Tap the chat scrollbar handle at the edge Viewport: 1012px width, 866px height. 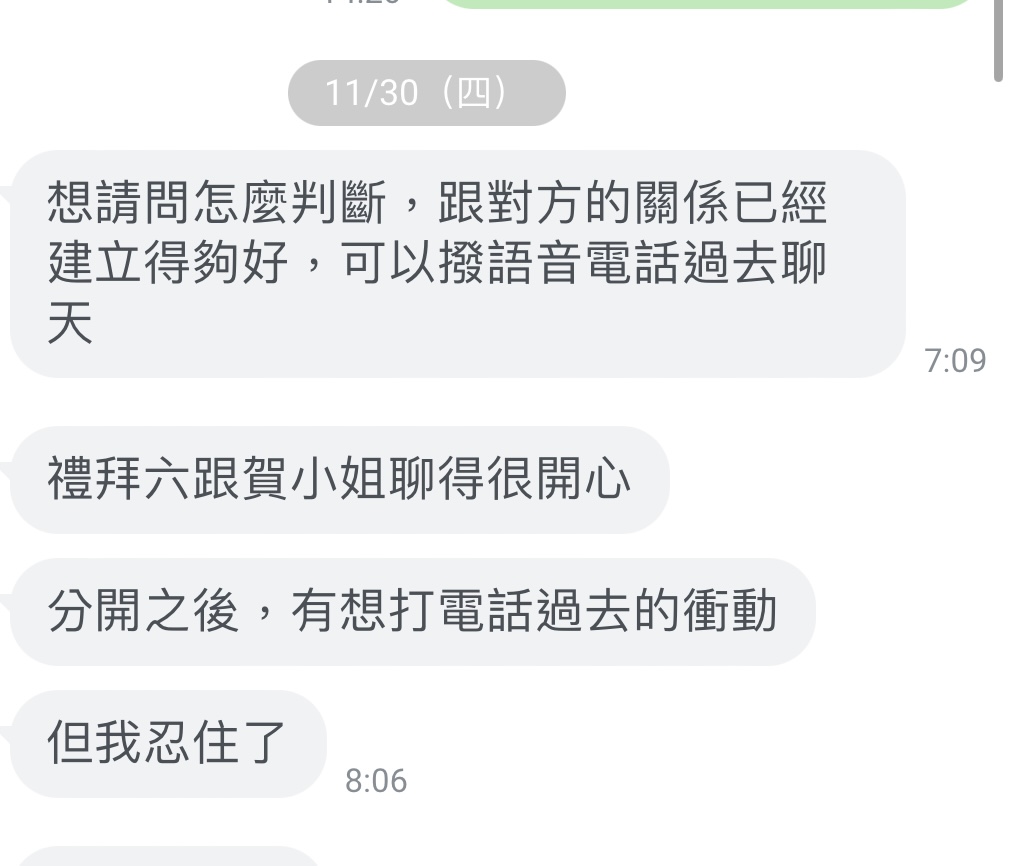[998, 40]
